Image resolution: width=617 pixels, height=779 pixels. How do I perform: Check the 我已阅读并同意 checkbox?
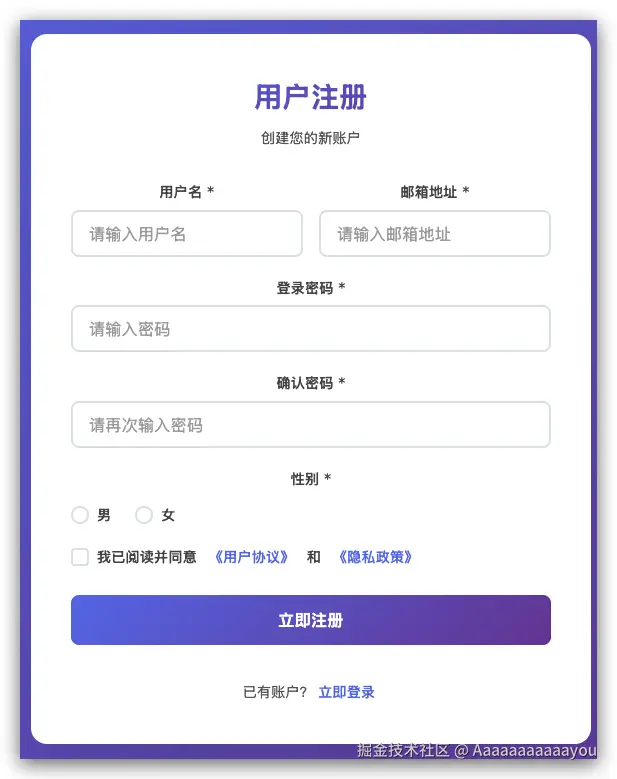point(80,557)
